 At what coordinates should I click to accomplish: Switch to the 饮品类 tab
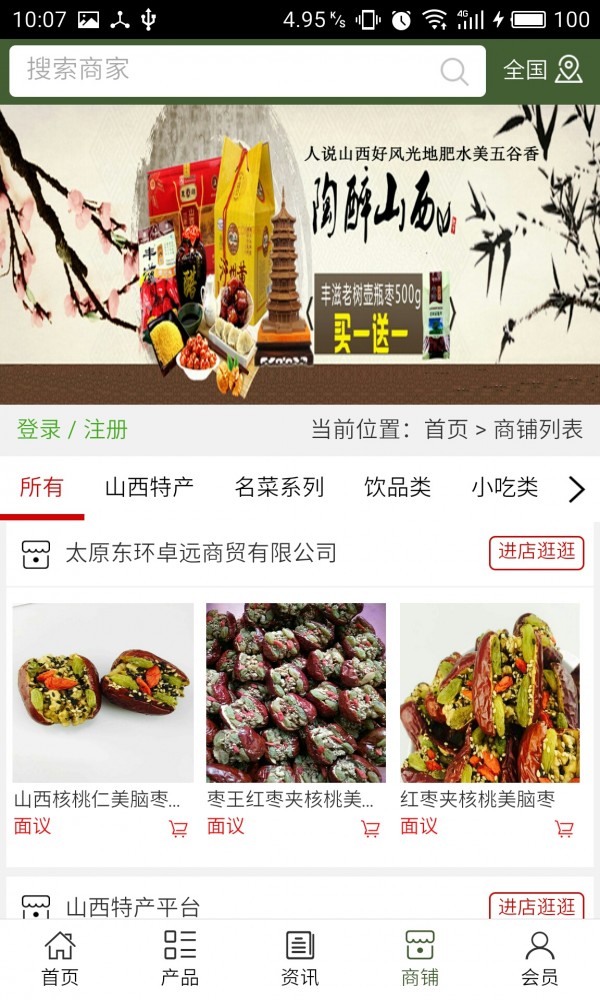pos(397,487)
